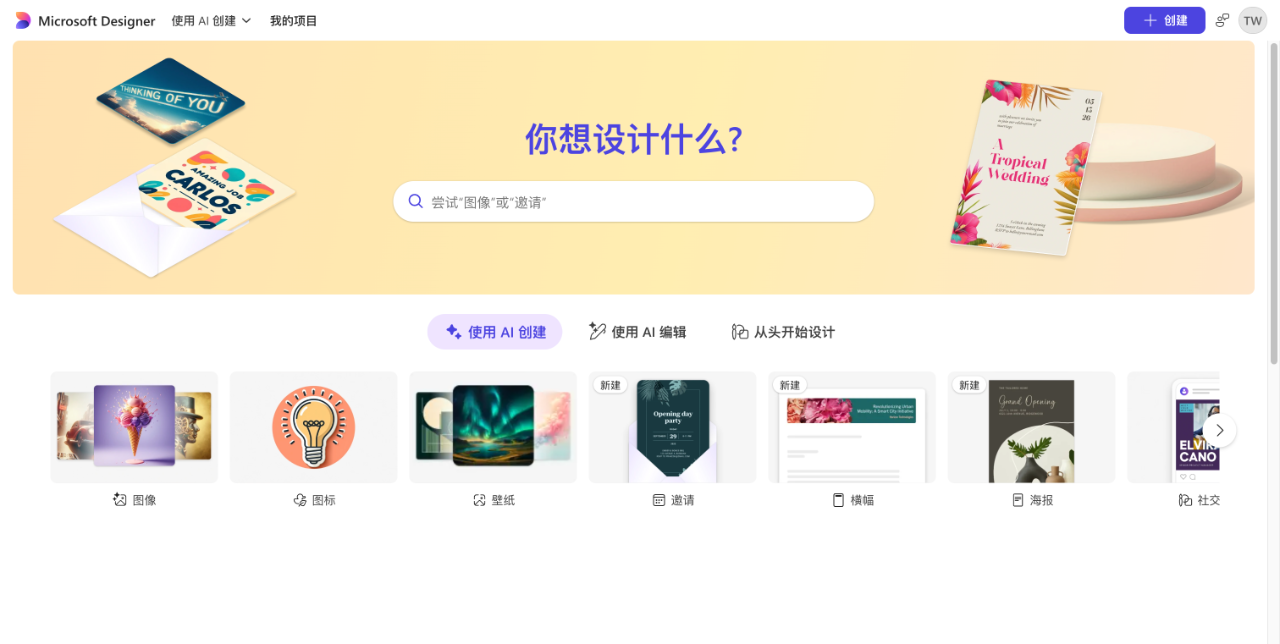Open the TW account avatar
Screen dimensions: 1280x644
click(1252, 20)
